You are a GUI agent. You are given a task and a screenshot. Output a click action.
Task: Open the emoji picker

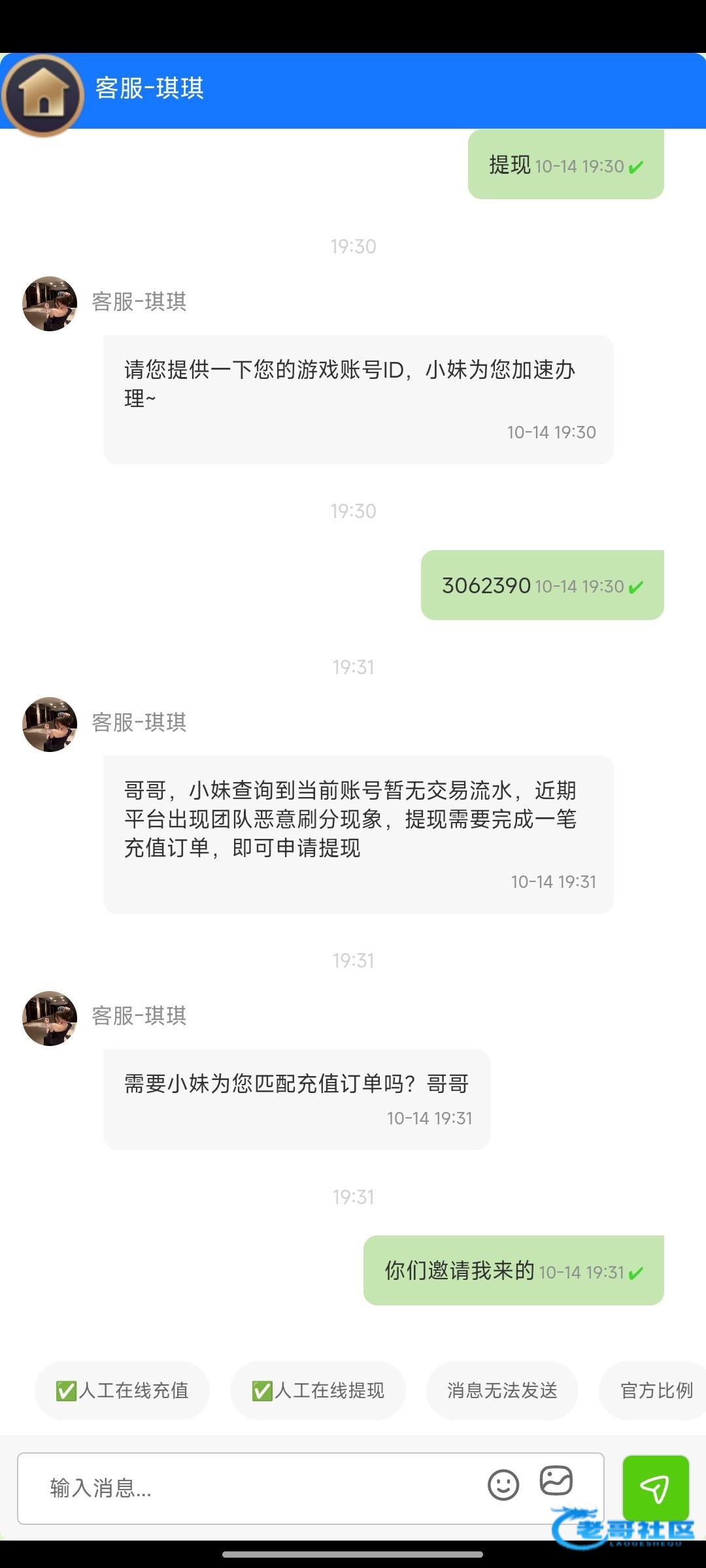tap(503, 1485)
